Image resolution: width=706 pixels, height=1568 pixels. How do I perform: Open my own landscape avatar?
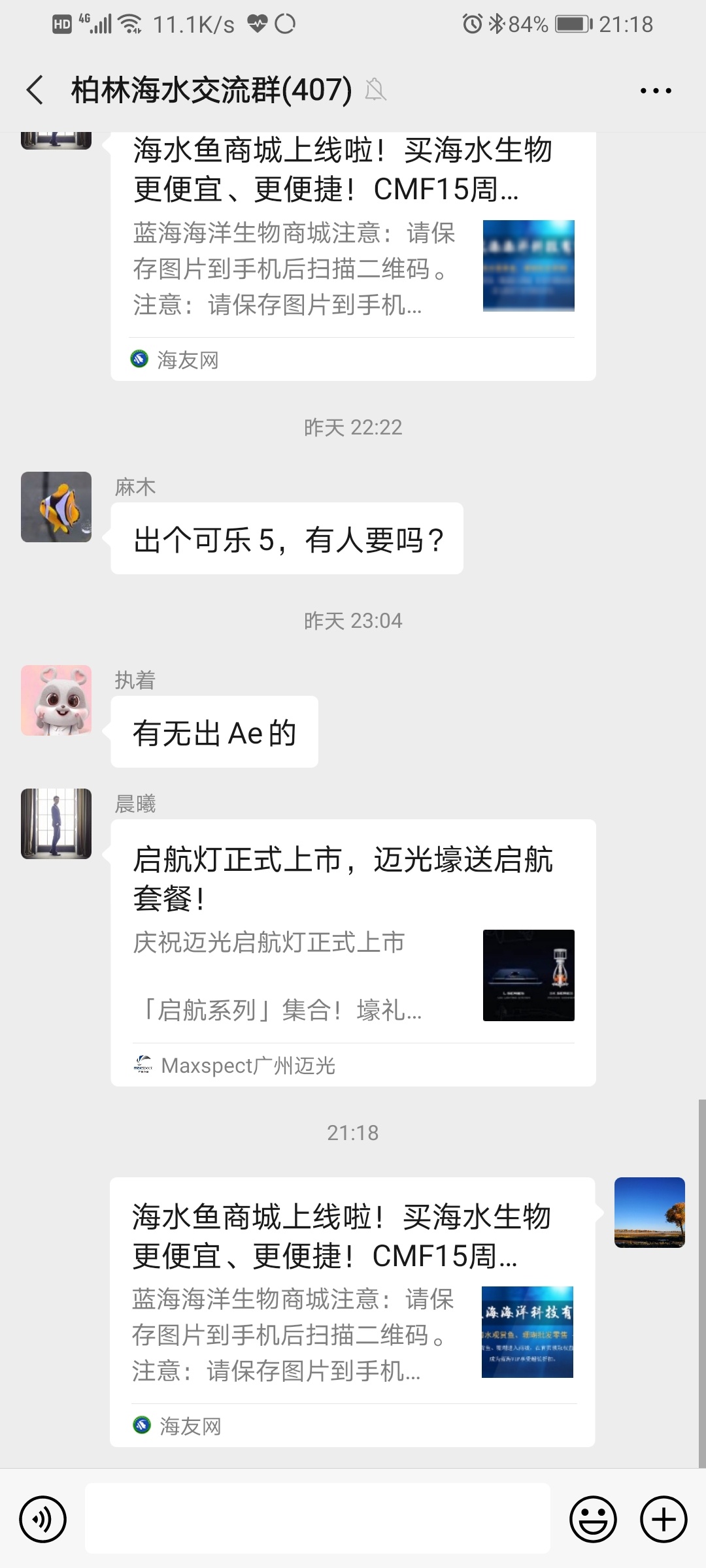coord(649,1213)
